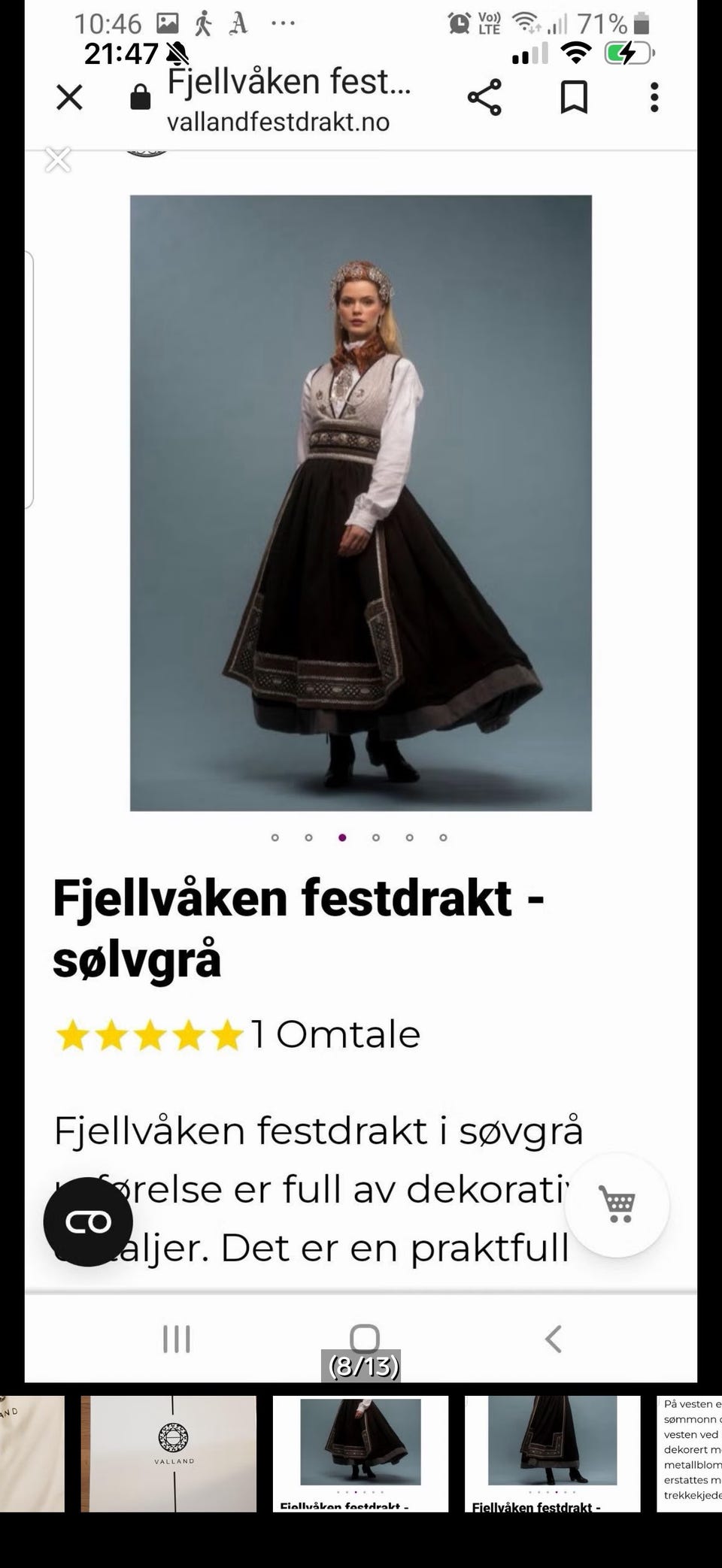Screen dimensions: 722x1568
Task: Open the share icon in the toolbar
Action: [483, 96]
